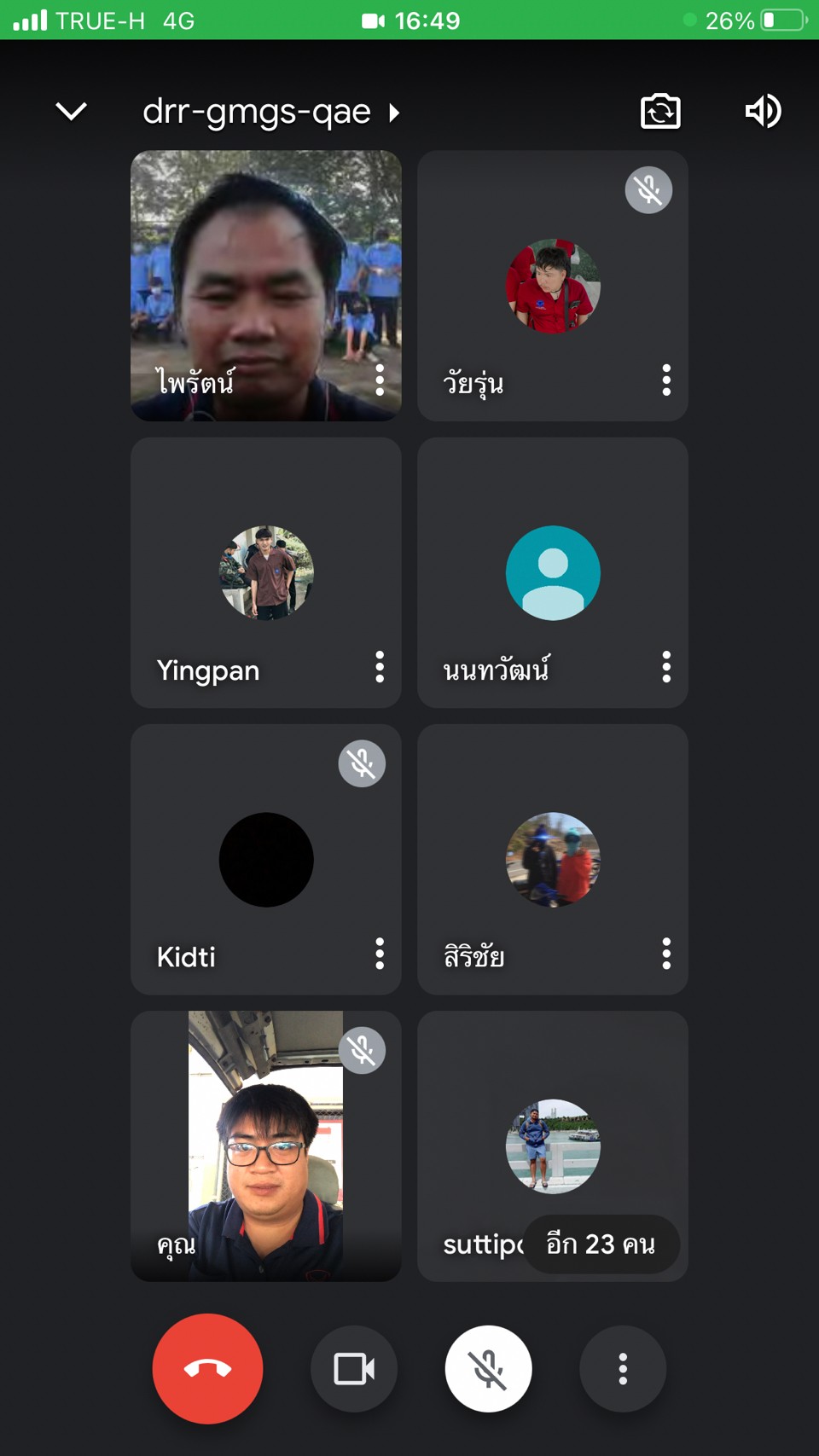The height and width of the screenshot is (1456, 819).
Task: Switch the camera with the flip icon
Action: click(x=660, y=111)
